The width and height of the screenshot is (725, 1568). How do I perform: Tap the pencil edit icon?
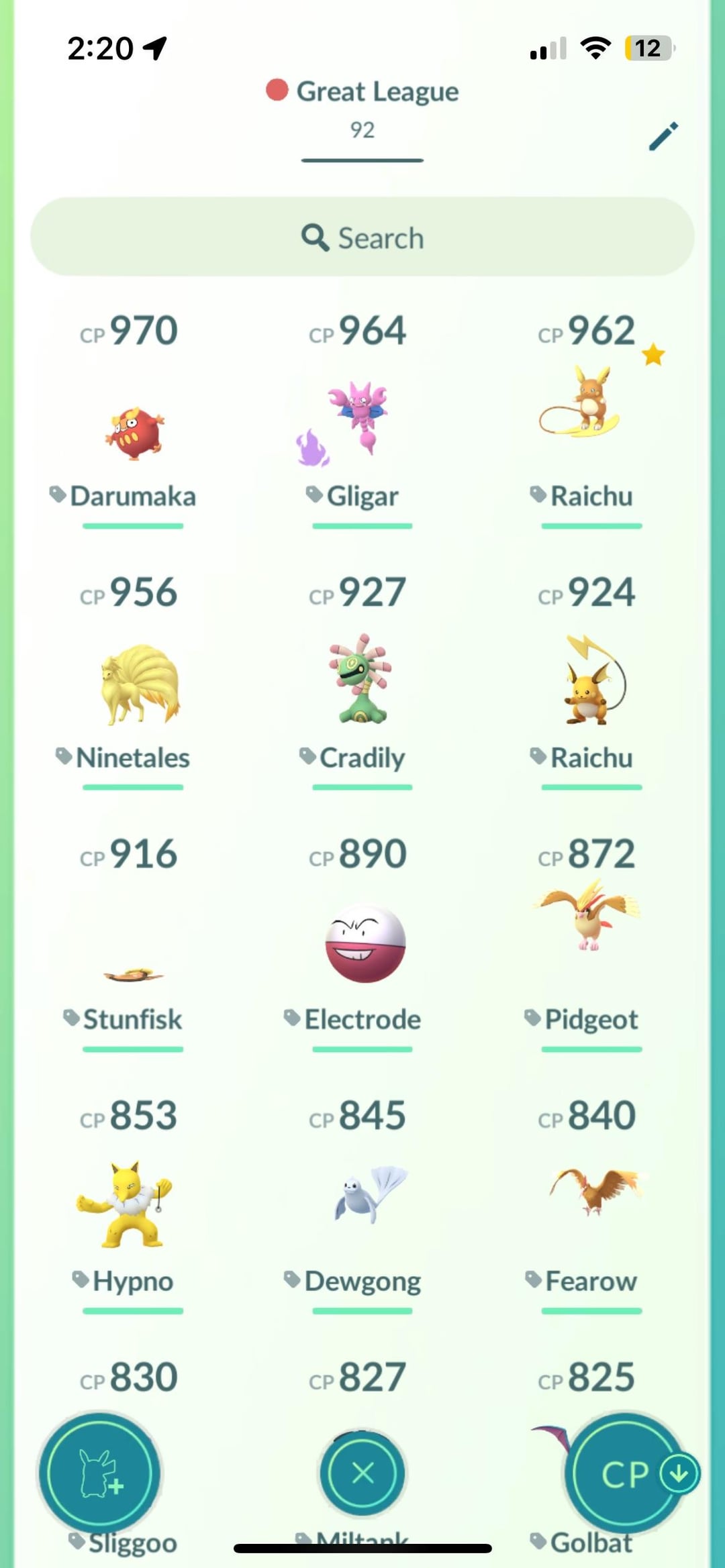pos(663,136)
